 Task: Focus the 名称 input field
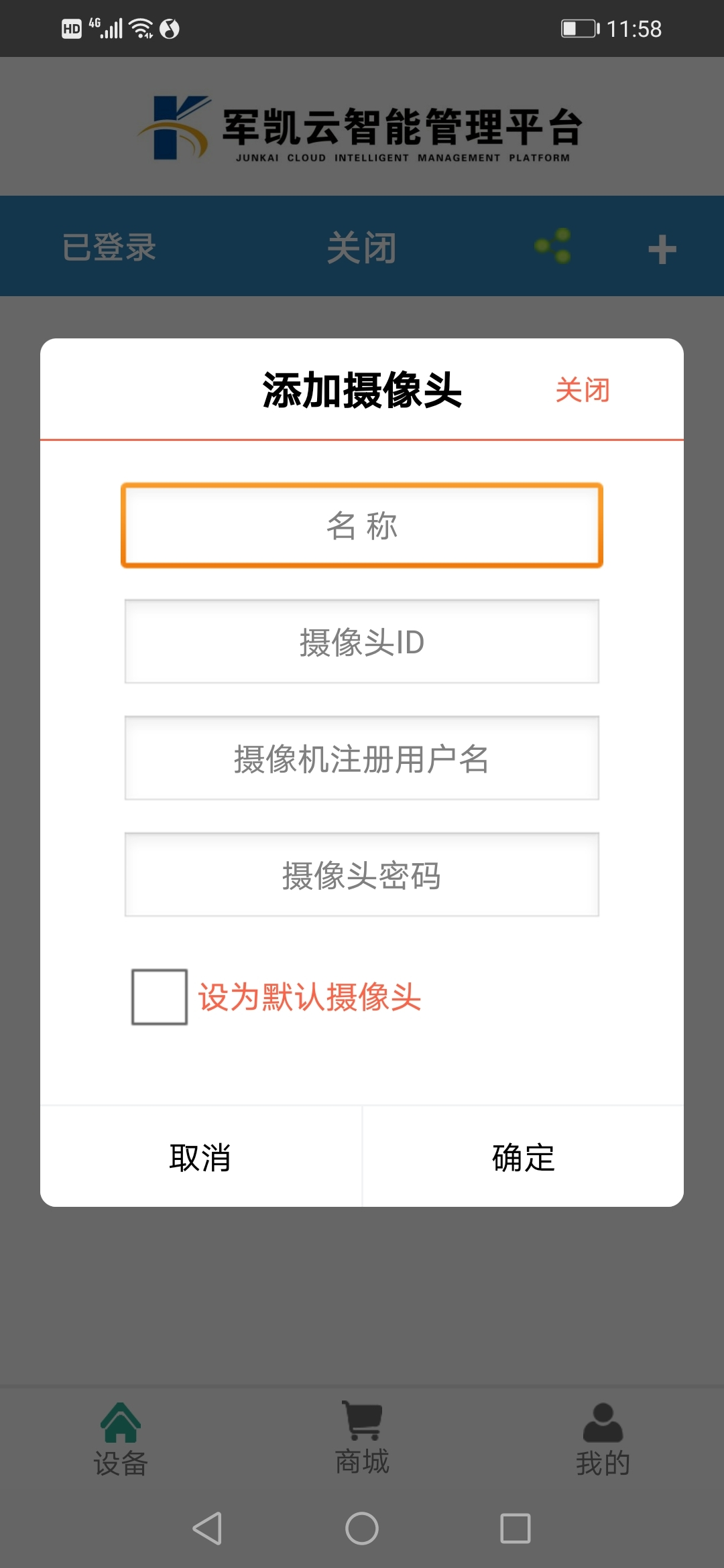pos(362,525)
